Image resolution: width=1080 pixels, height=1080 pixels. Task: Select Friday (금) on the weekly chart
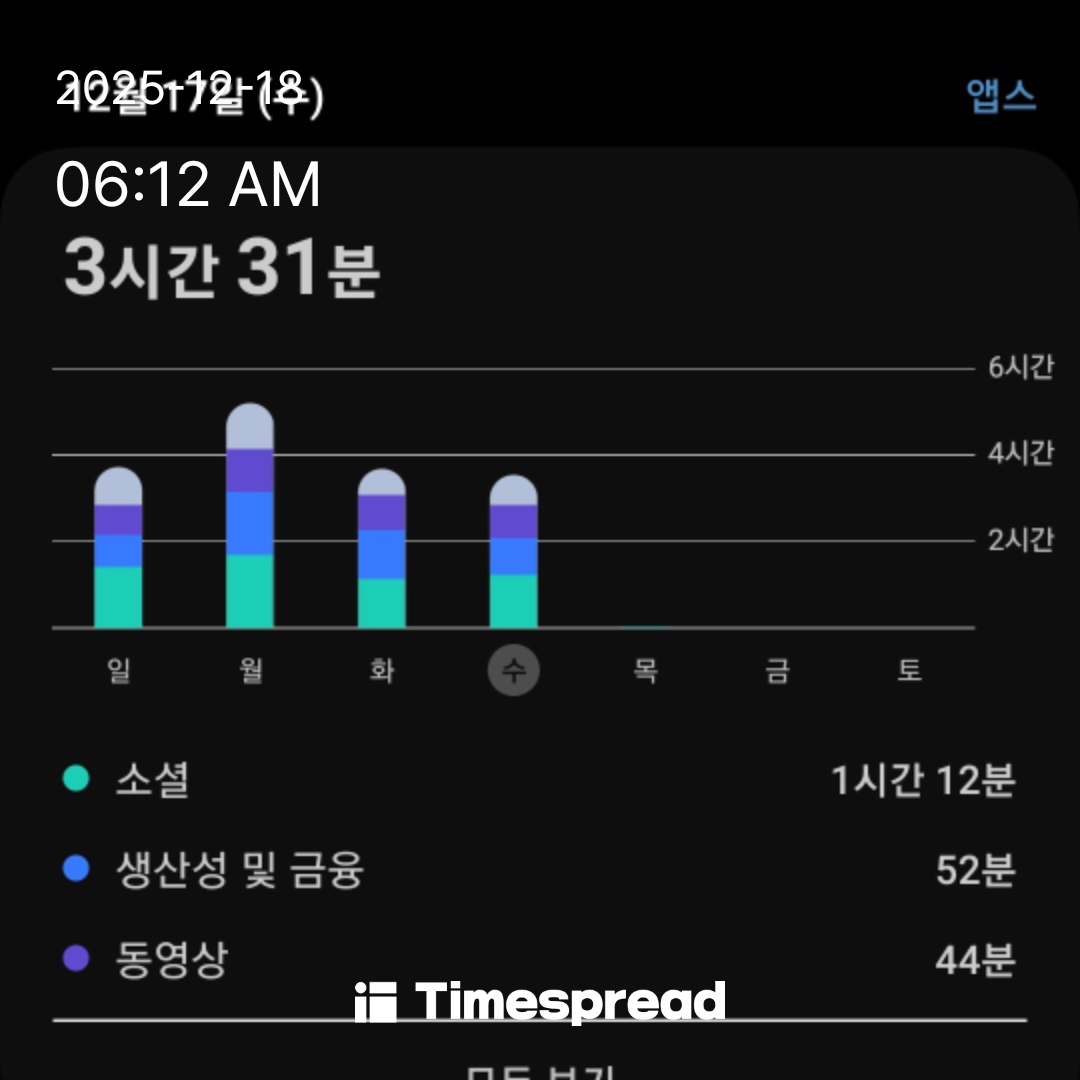[777, 669]
